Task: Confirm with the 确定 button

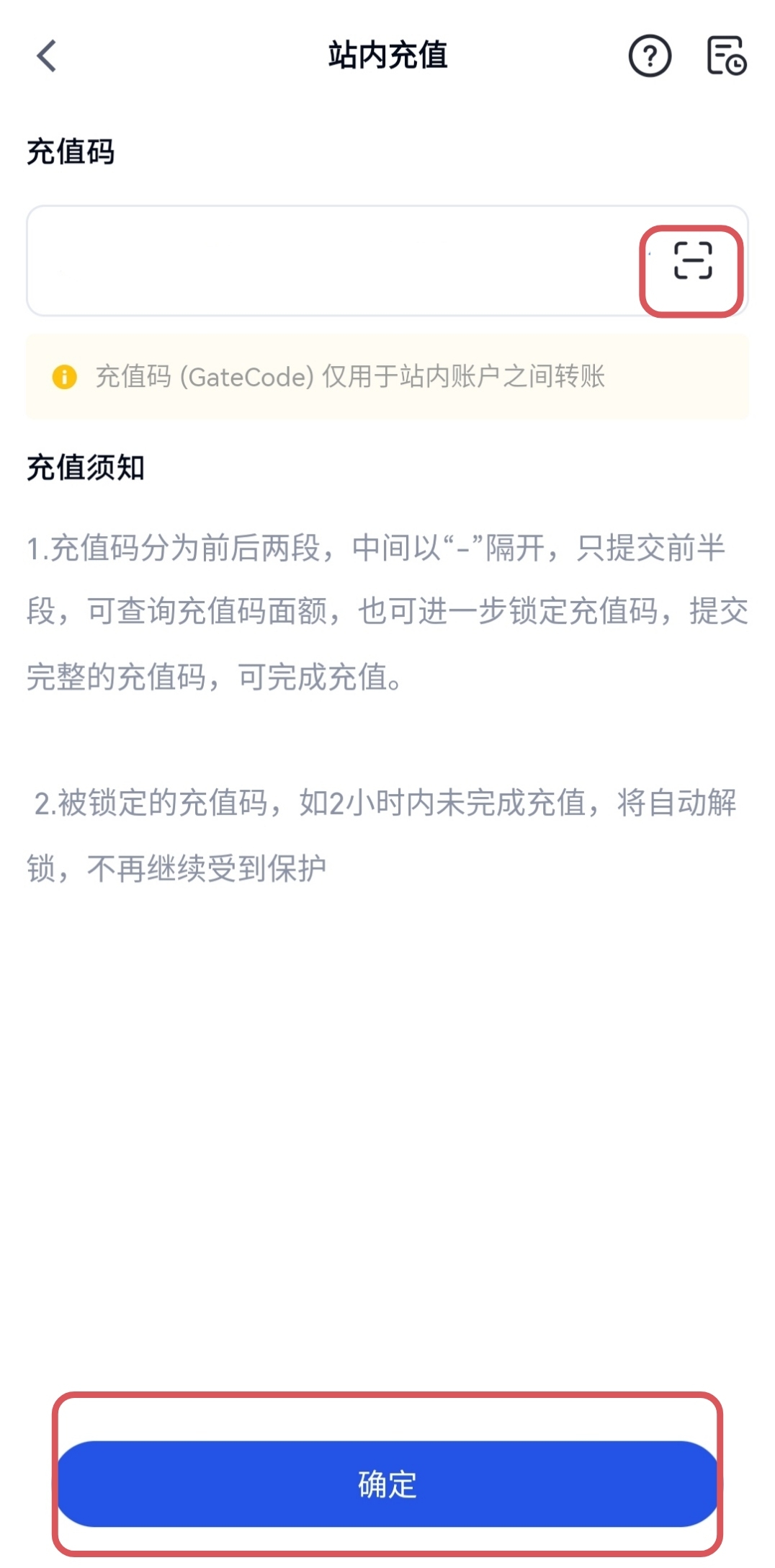Action: point(387,1484)
